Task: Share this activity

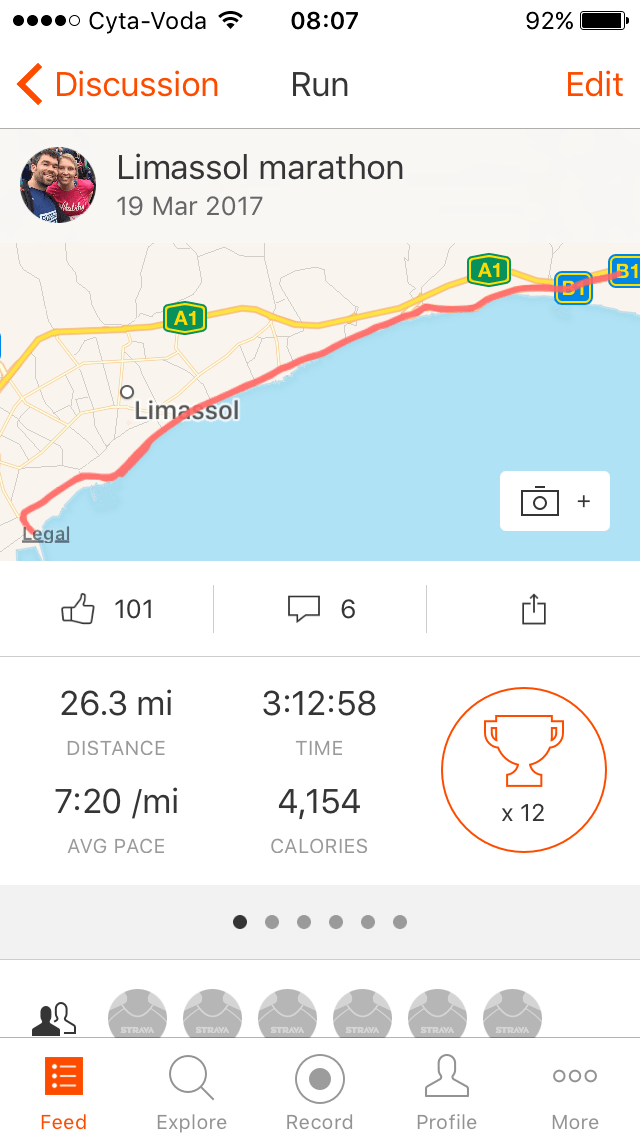Action: (x=534, y=609)
